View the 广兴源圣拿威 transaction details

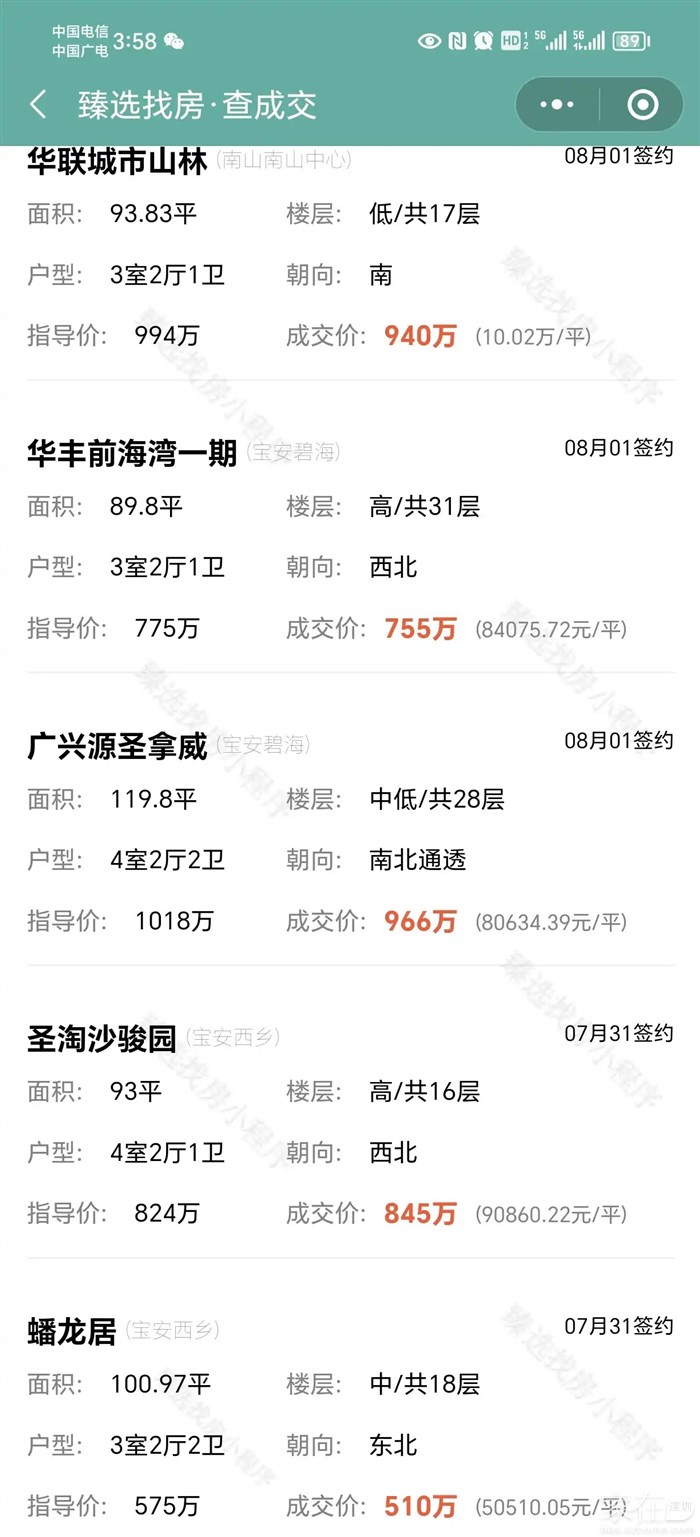(117, 746)
